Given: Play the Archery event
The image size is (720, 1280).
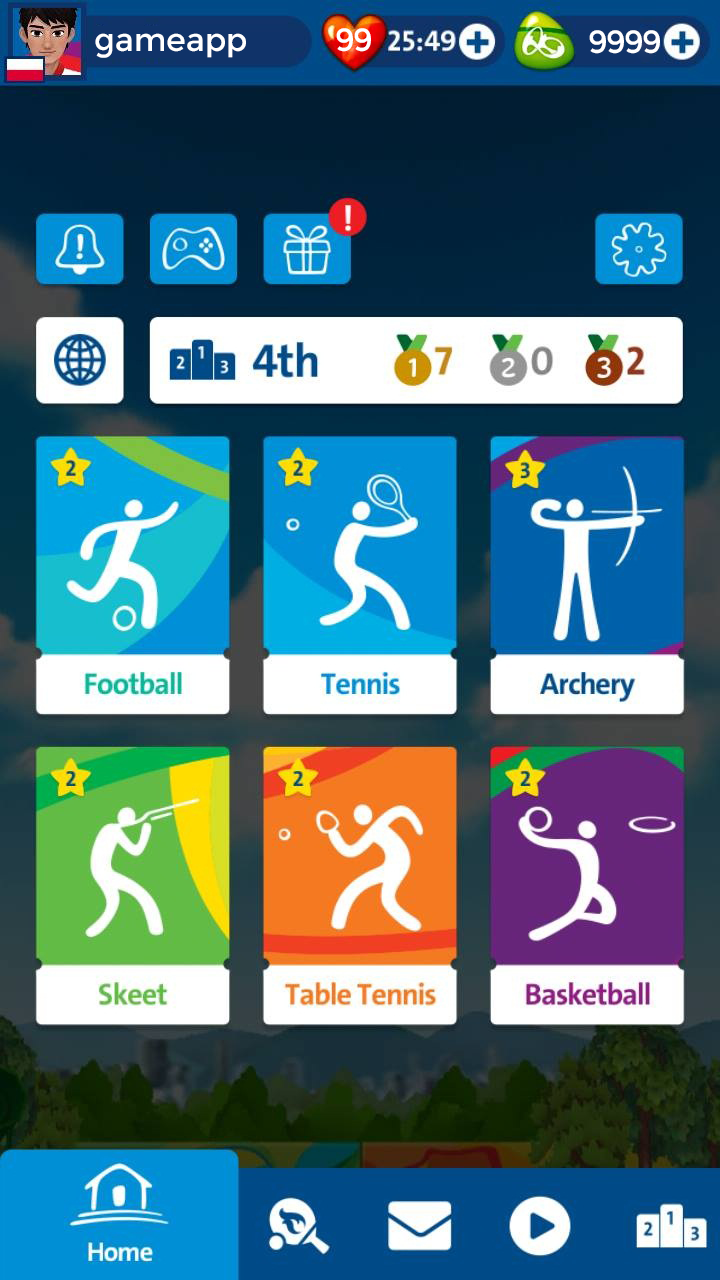Looking at the screenshot, I should (x=587, y=575).
